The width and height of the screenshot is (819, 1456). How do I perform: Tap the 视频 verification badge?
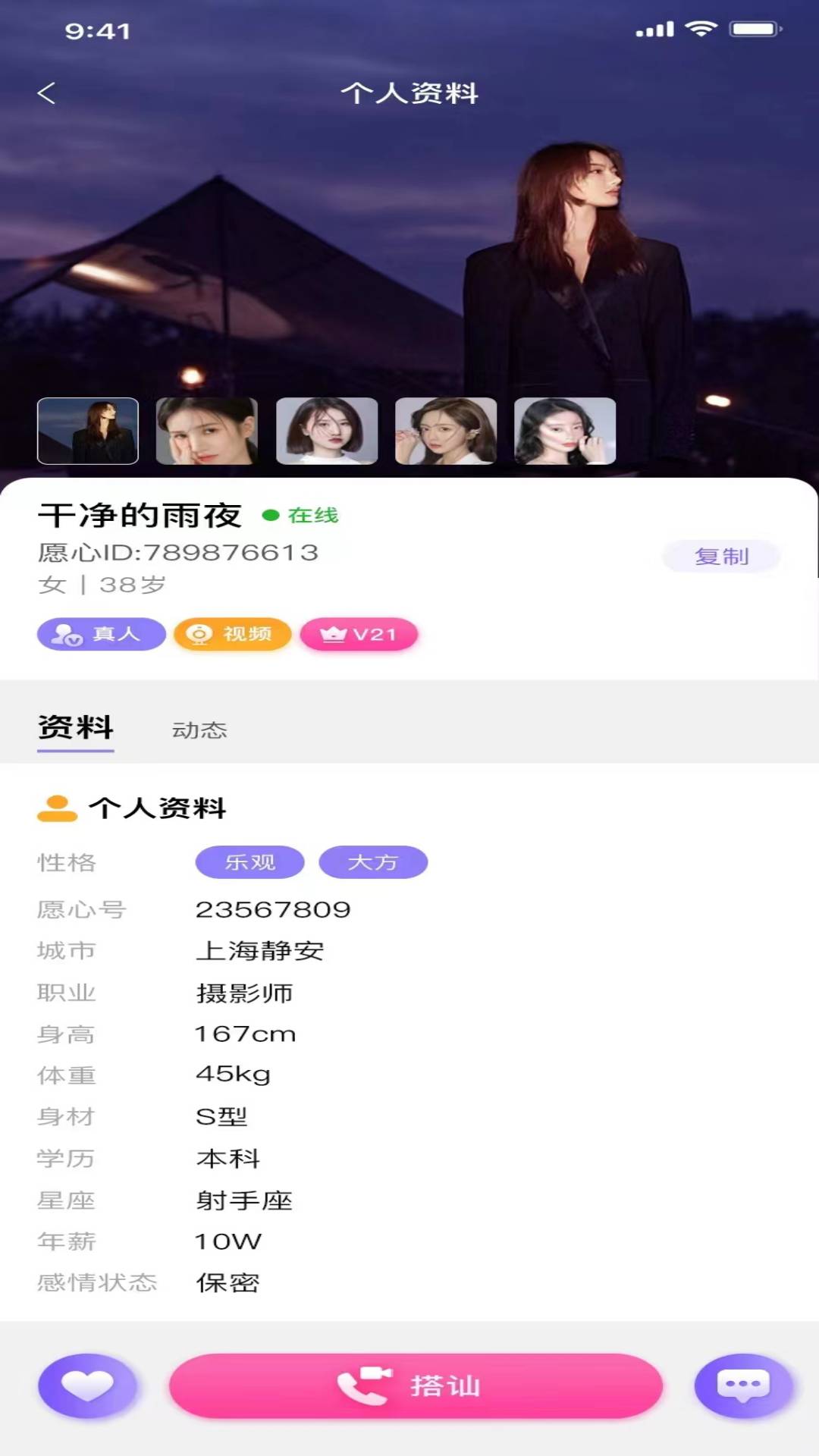click(233, 634)
